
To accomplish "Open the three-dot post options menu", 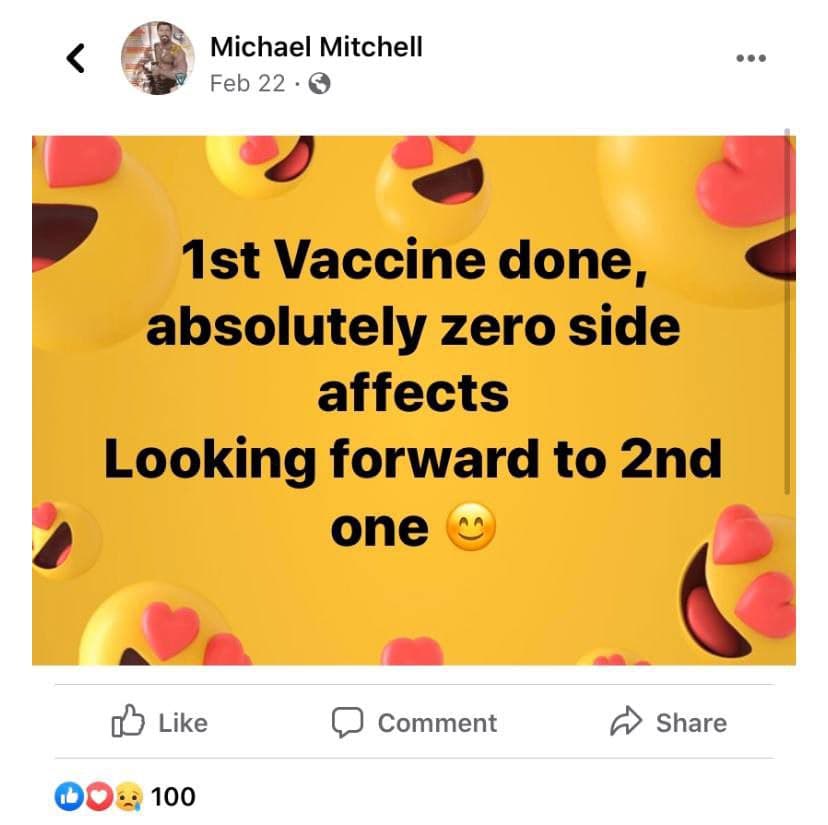I will pyautogui.click(x=750, y=58).
